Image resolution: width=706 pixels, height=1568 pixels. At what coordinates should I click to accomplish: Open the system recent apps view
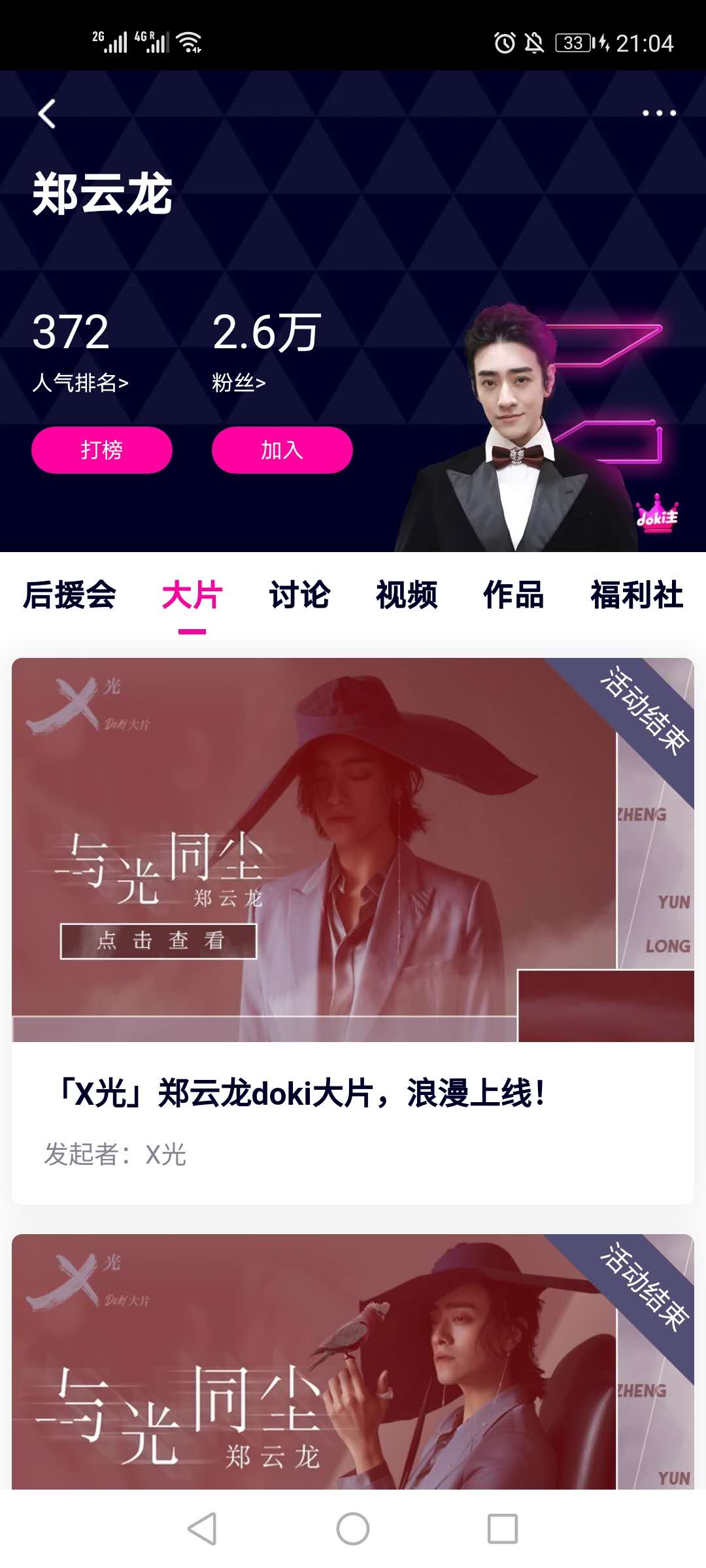coord(503,1529)
